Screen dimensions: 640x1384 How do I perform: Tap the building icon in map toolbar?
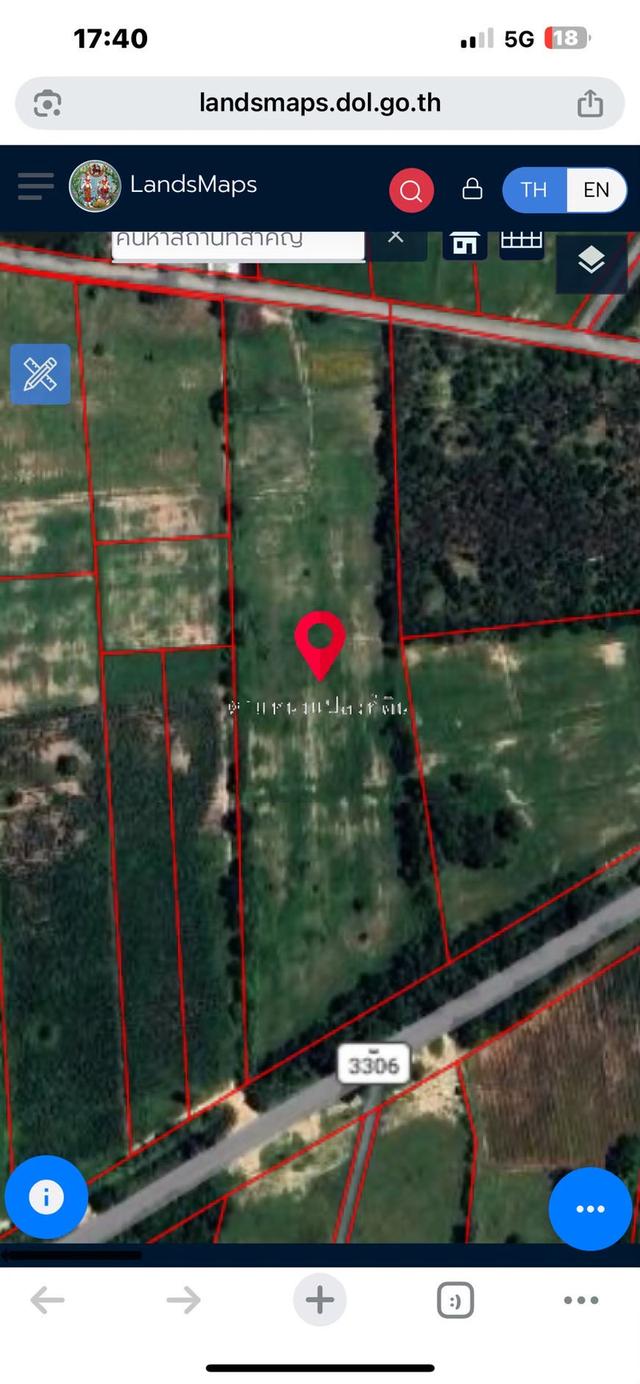[464, 243]
